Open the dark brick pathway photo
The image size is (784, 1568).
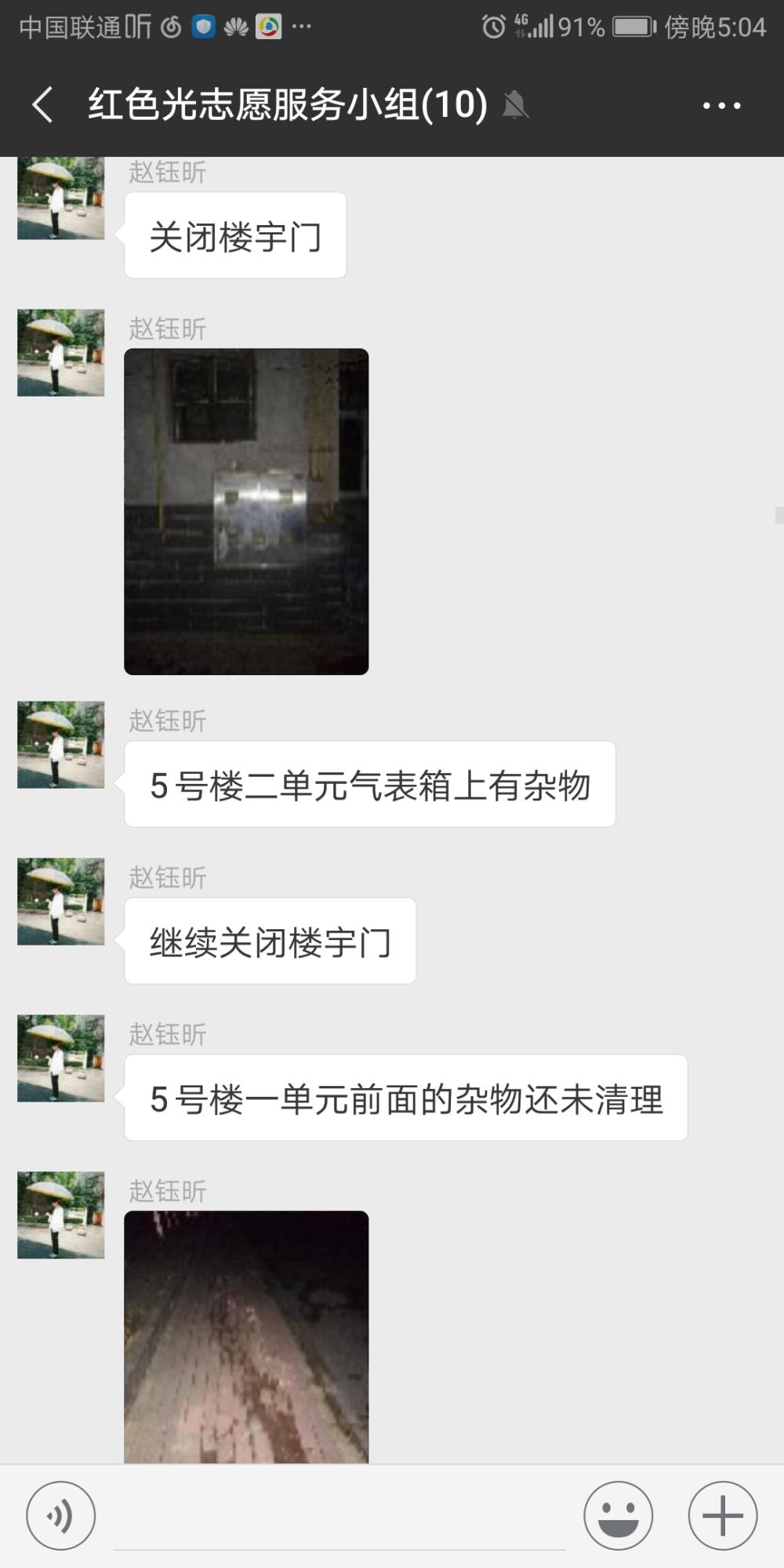pos(246,1337)
